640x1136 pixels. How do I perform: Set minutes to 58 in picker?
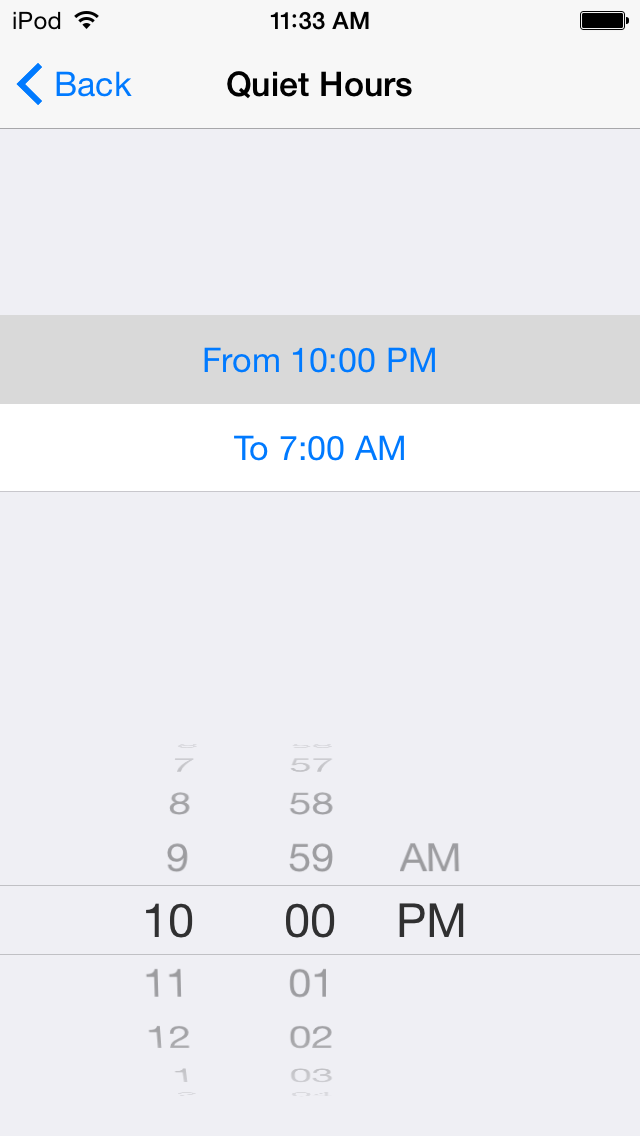click(311, 804)
